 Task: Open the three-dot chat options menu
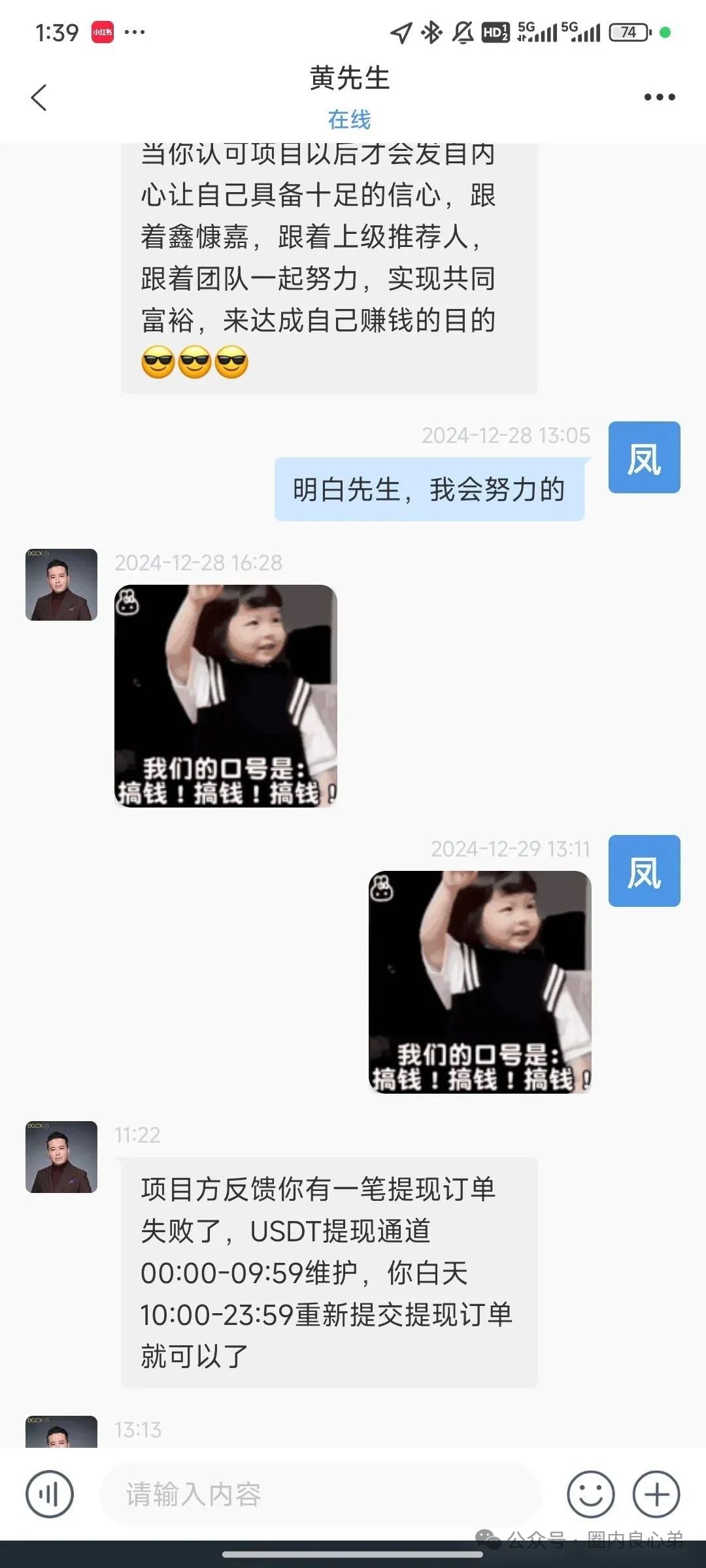pyautogui.click(x=659, y=97)
